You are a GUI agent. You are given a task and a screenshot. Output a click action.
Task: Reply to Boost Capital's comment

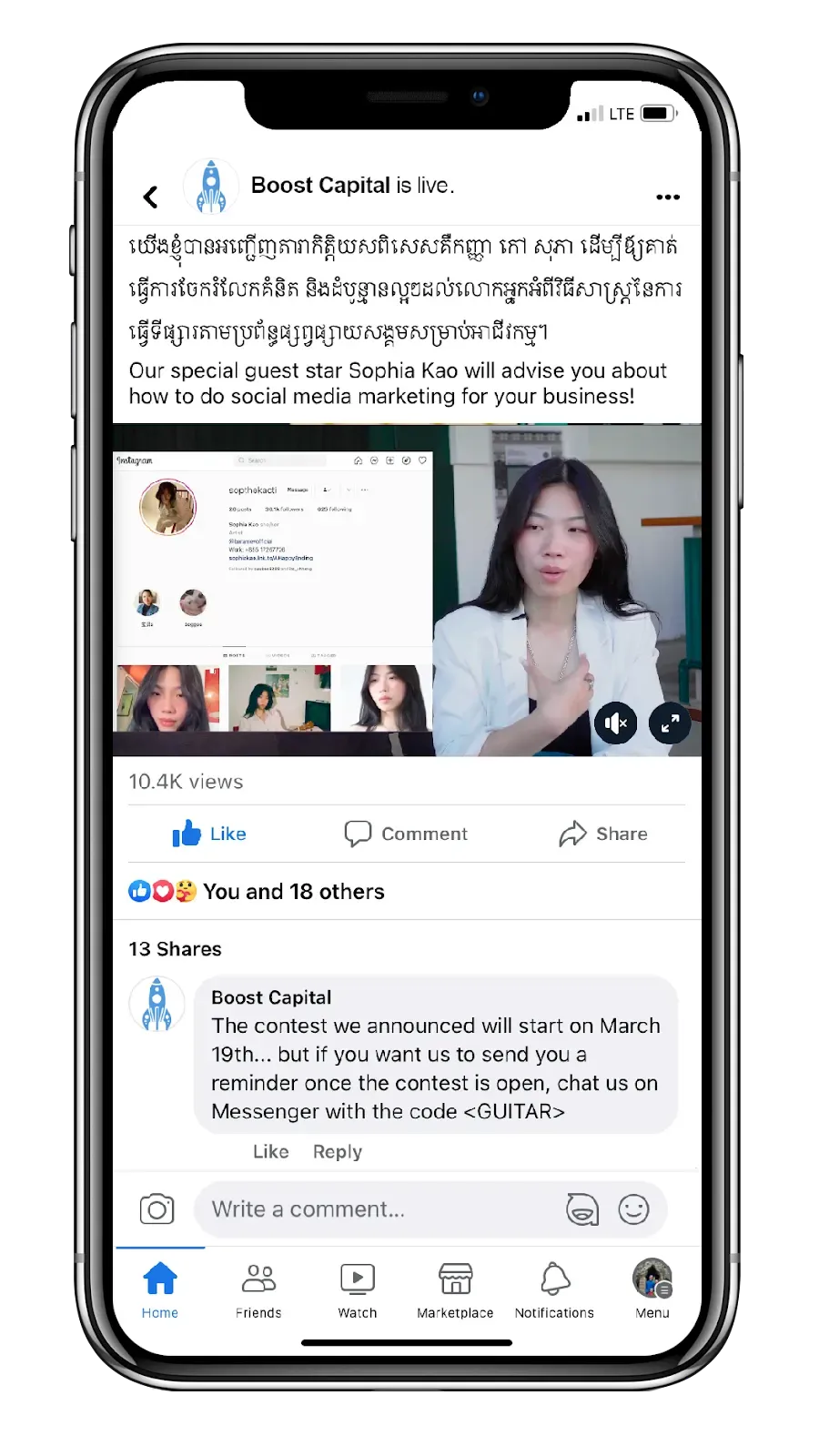337,1152
